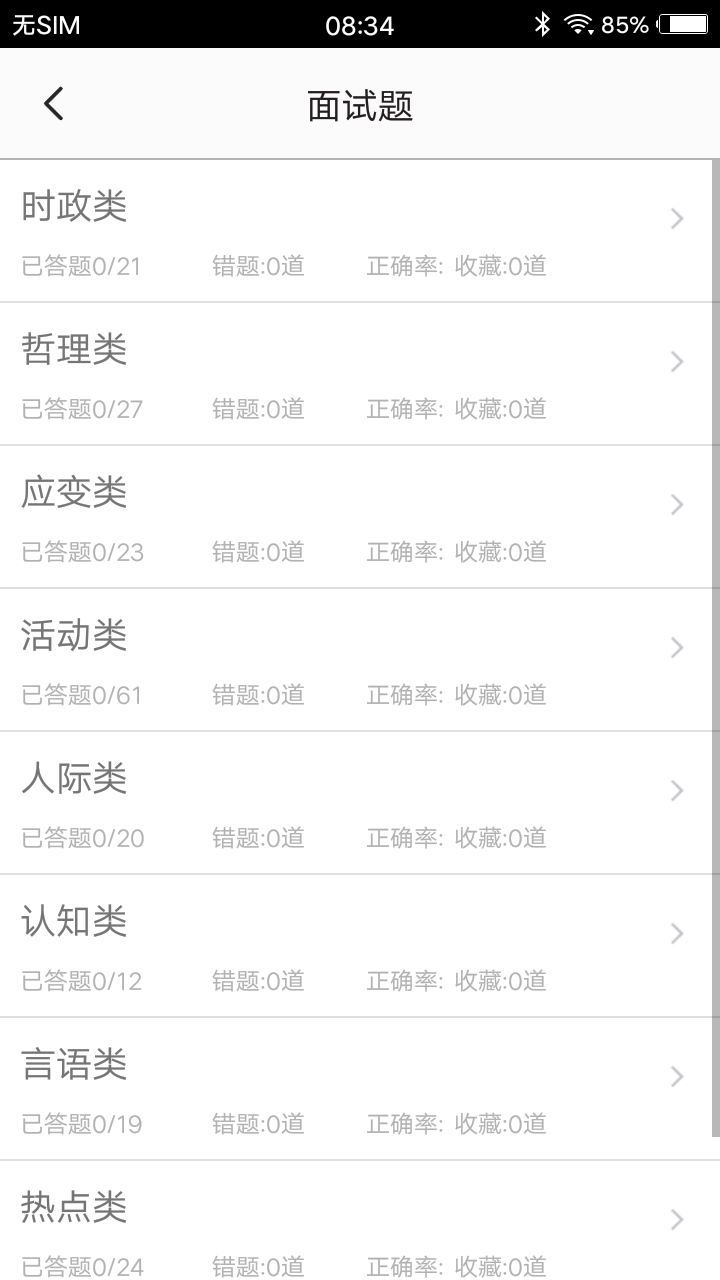Tap the chevron next to 热点类

677,1219
